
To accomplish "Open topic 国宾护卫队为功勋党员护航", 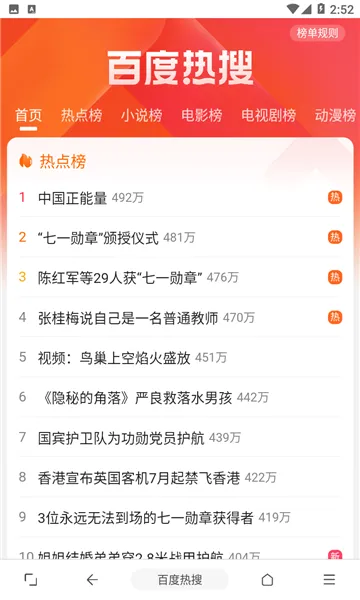I will [180, 437].
